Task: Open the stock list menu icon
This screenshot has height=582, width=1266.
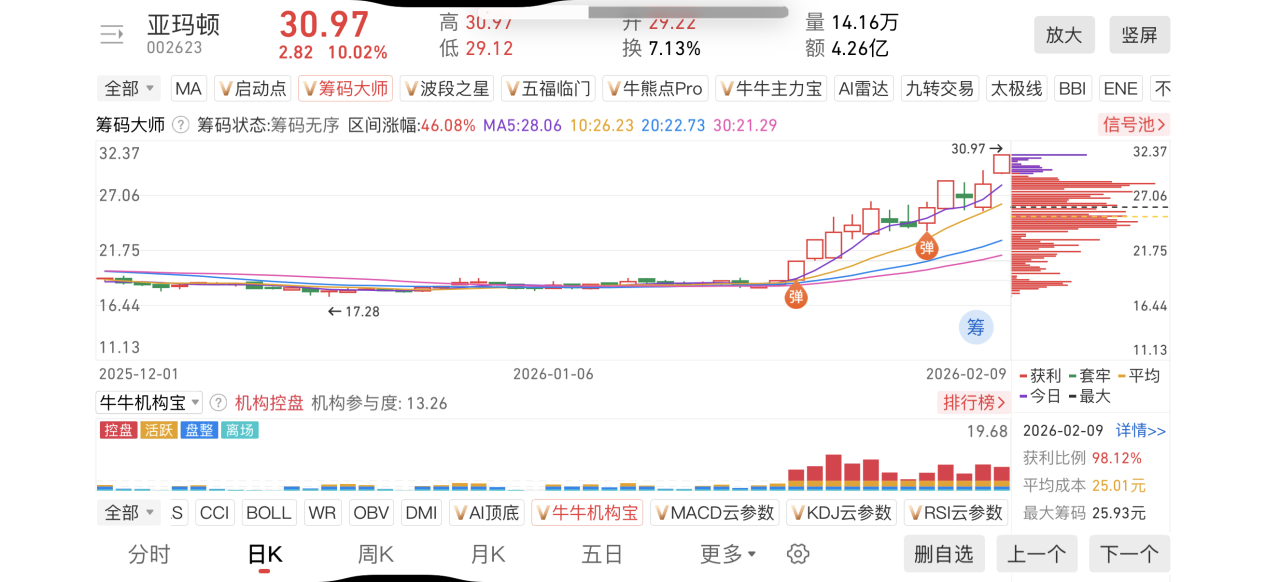Action: [112, 35]
